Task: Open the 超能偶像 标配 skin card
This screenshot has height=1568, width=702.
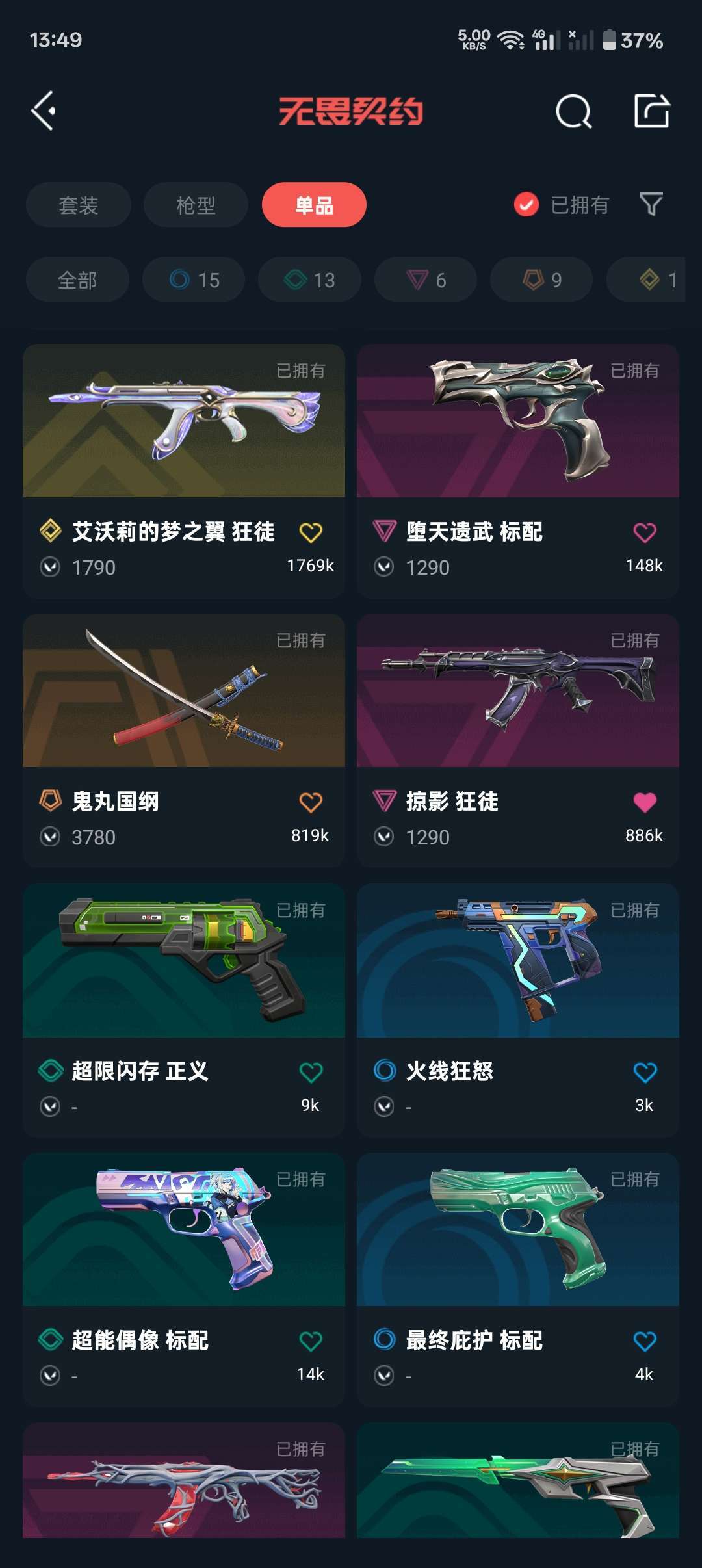Action: tap(184, 1280)
